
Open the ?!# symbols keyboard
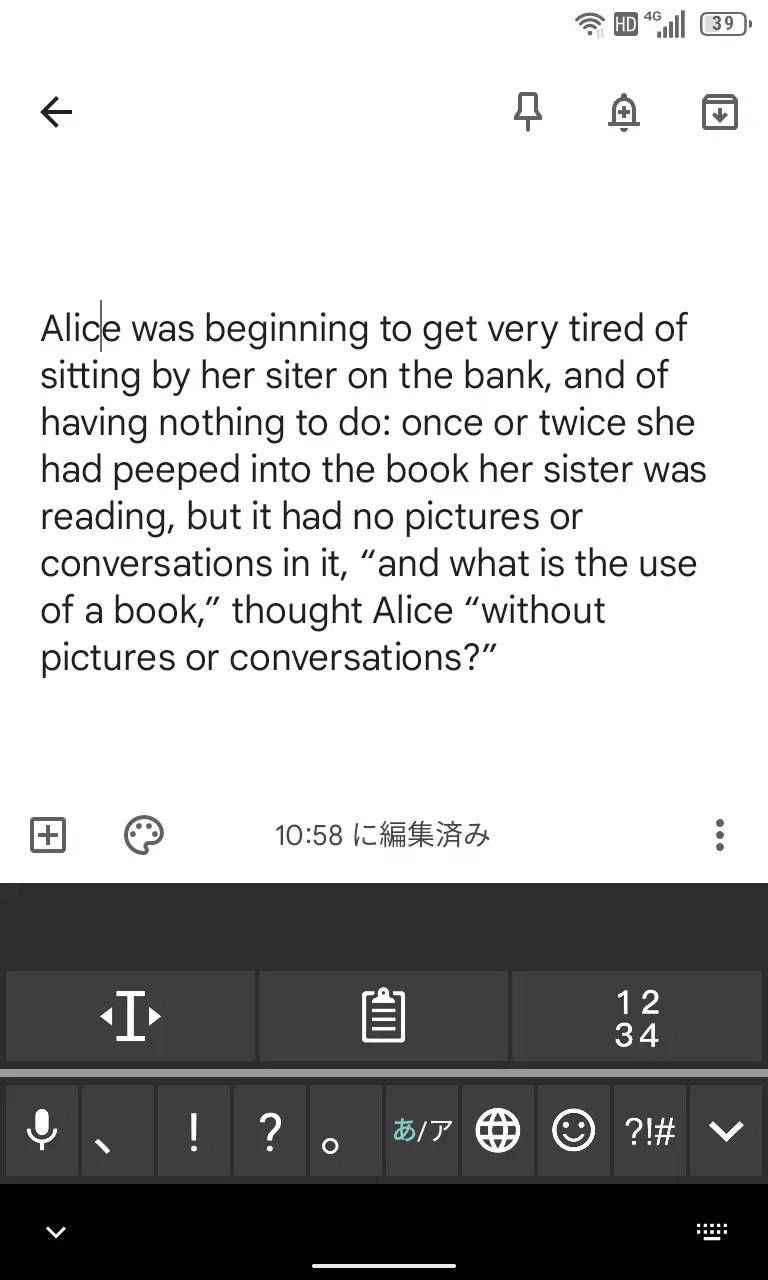(x=649, y=1132)
